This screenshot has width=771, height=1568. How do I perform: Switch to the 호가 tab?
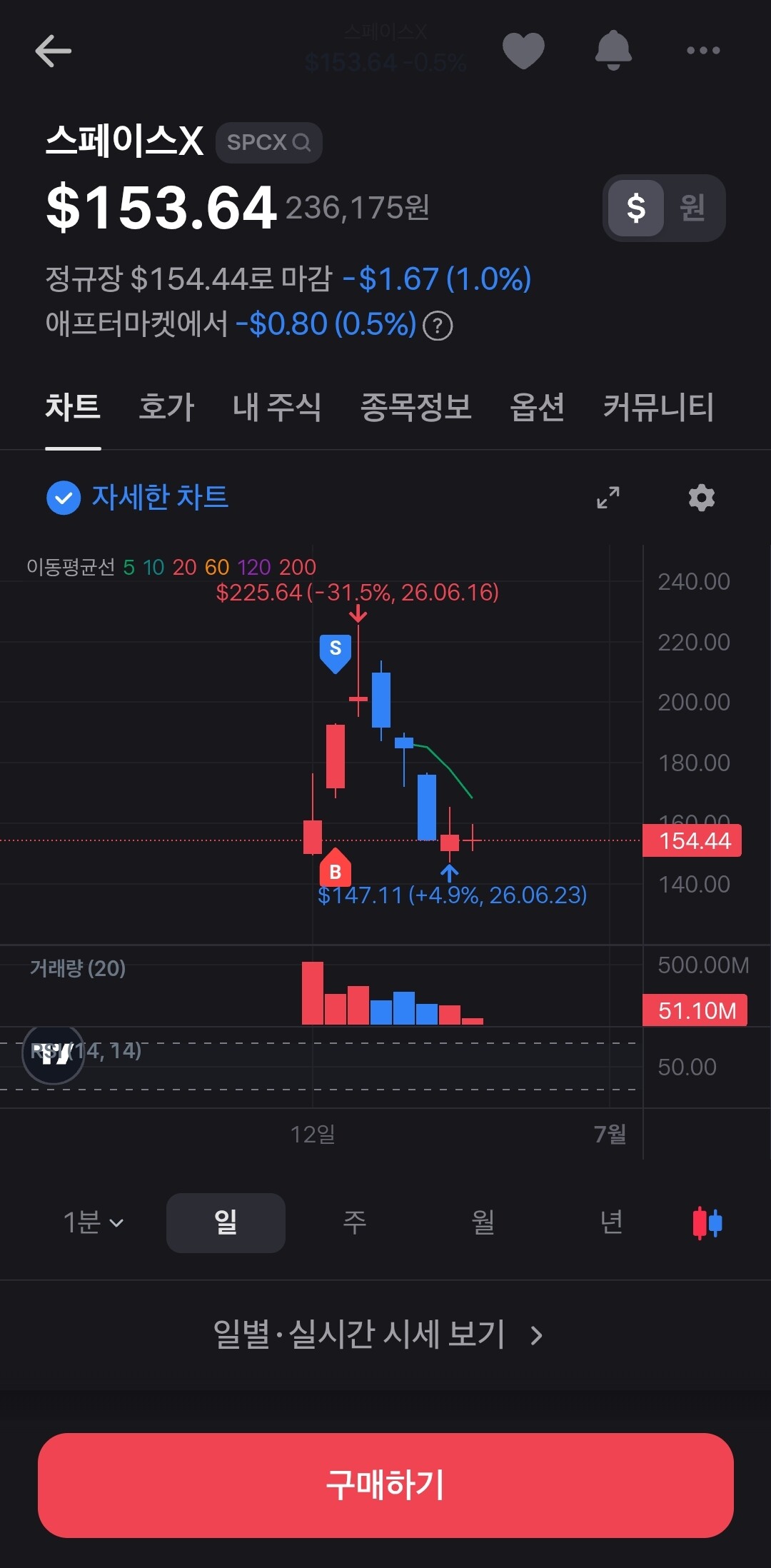click(166, 408)
